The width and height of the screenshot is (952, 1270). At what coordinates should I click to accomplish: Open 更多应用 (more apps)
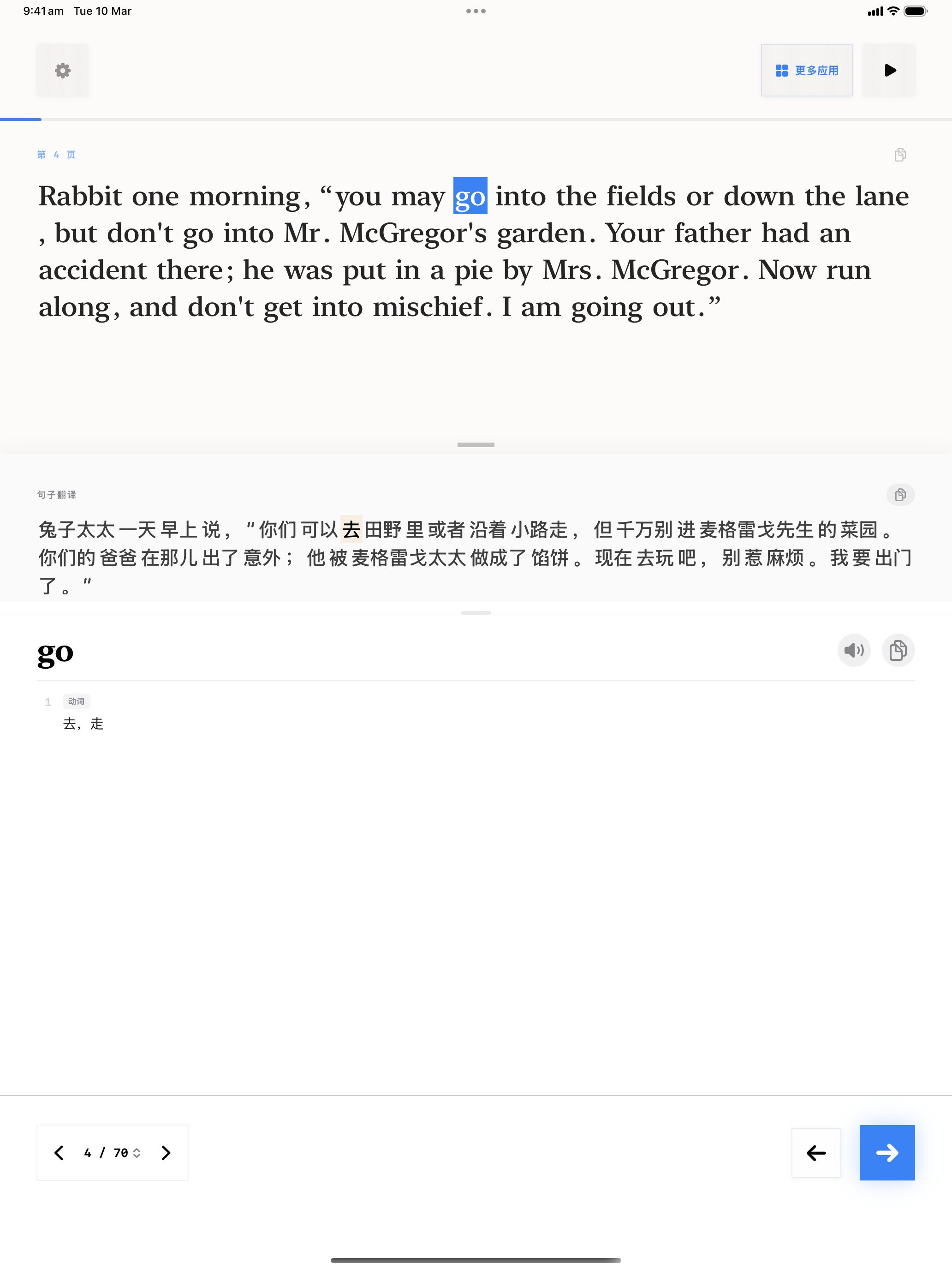[806, 71]
